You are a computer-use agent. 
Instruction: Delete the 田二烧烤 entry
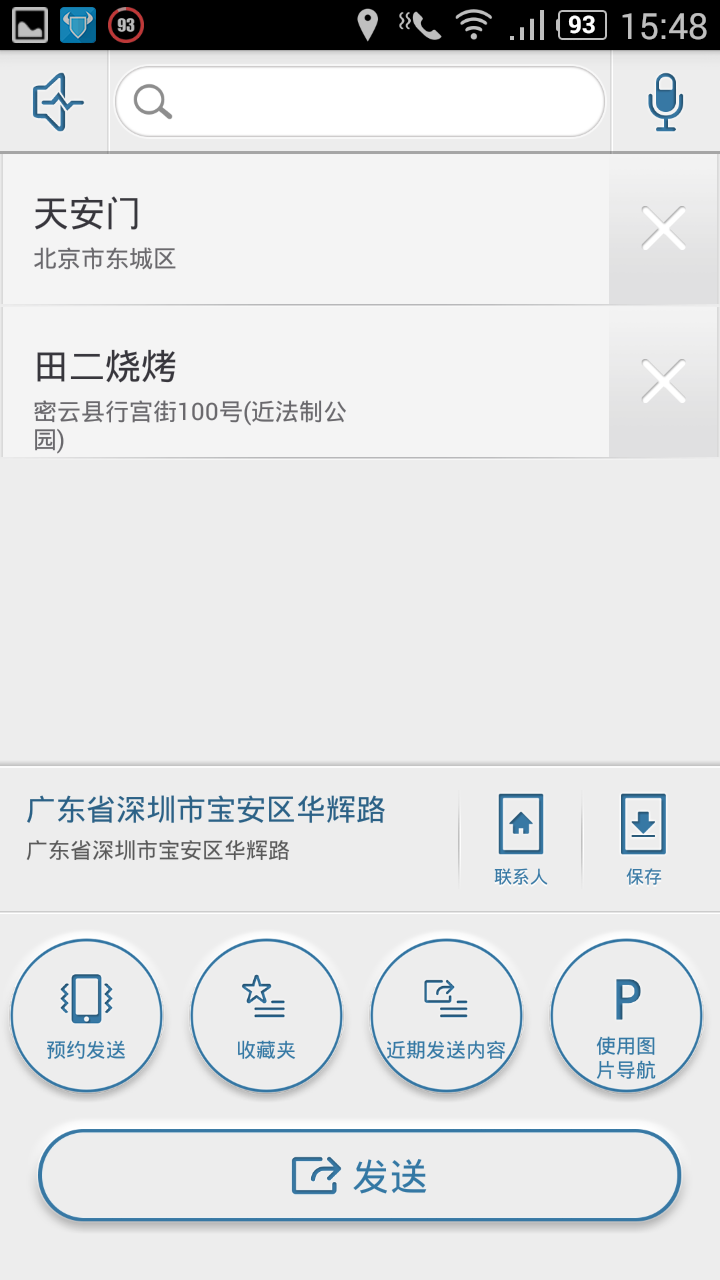point(664,382)
